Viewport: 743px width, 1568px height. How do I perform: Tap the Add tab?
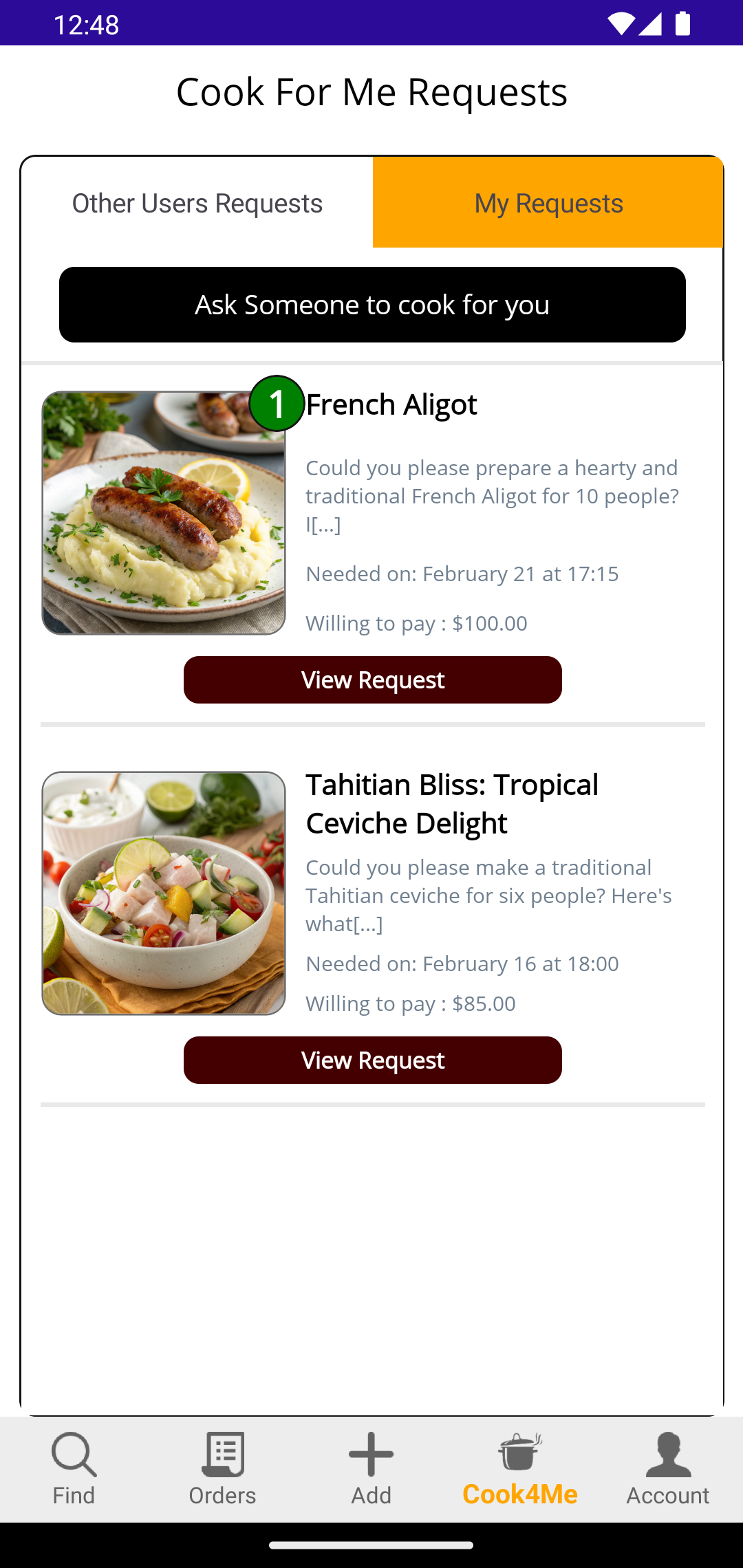pyautogui.click(x=371, y=1469)
